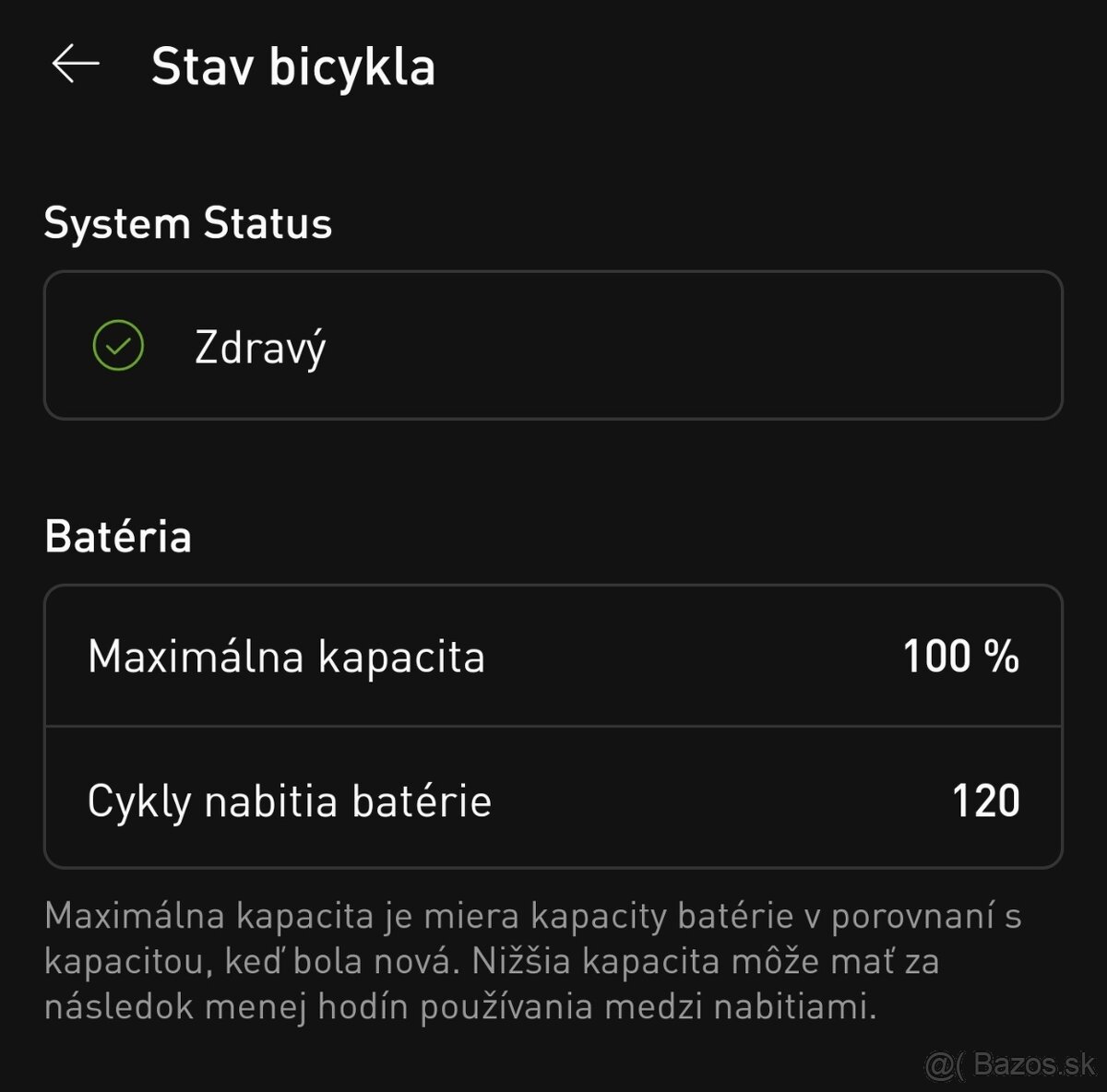The width and height of the screenshot is (1107, 1092).
Task: Go back from Stav bicykla screen
Action: coord(76,65)
